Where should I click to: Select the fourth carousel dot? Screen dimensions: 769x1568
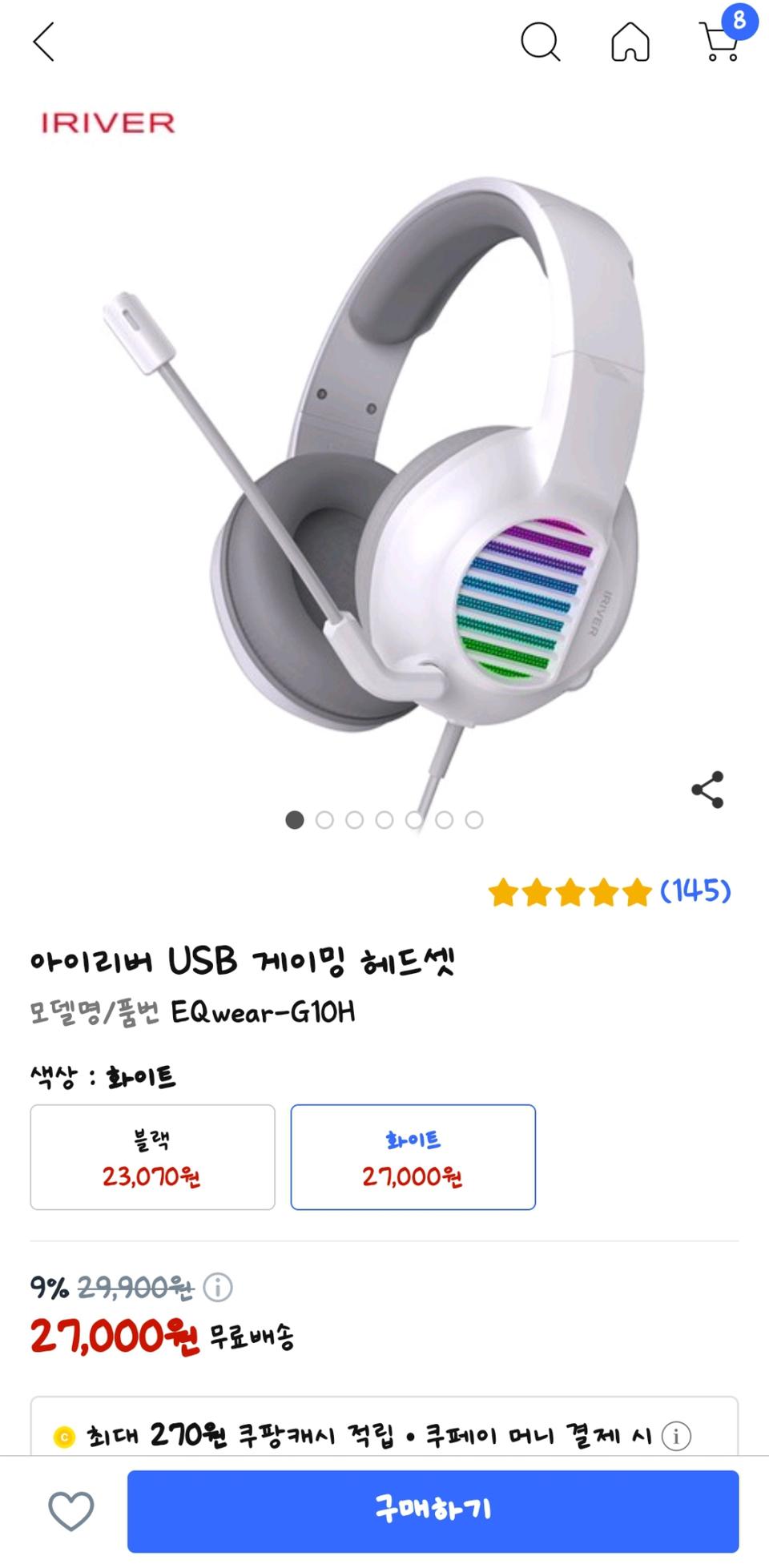pos(384,820)
